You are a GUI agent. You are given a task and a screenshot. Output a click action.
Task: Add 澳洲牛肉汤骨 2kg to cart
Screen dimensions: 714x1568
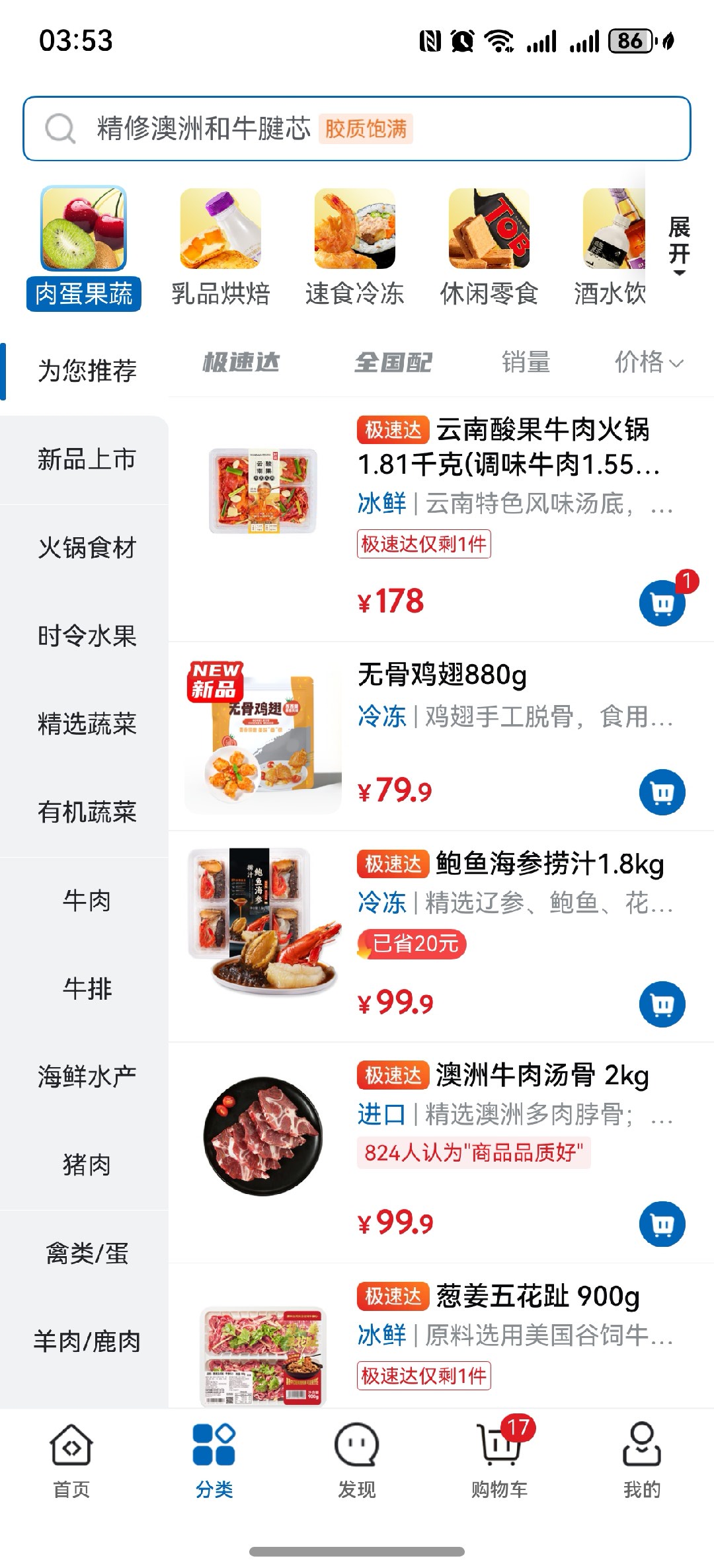point(662,1224)
